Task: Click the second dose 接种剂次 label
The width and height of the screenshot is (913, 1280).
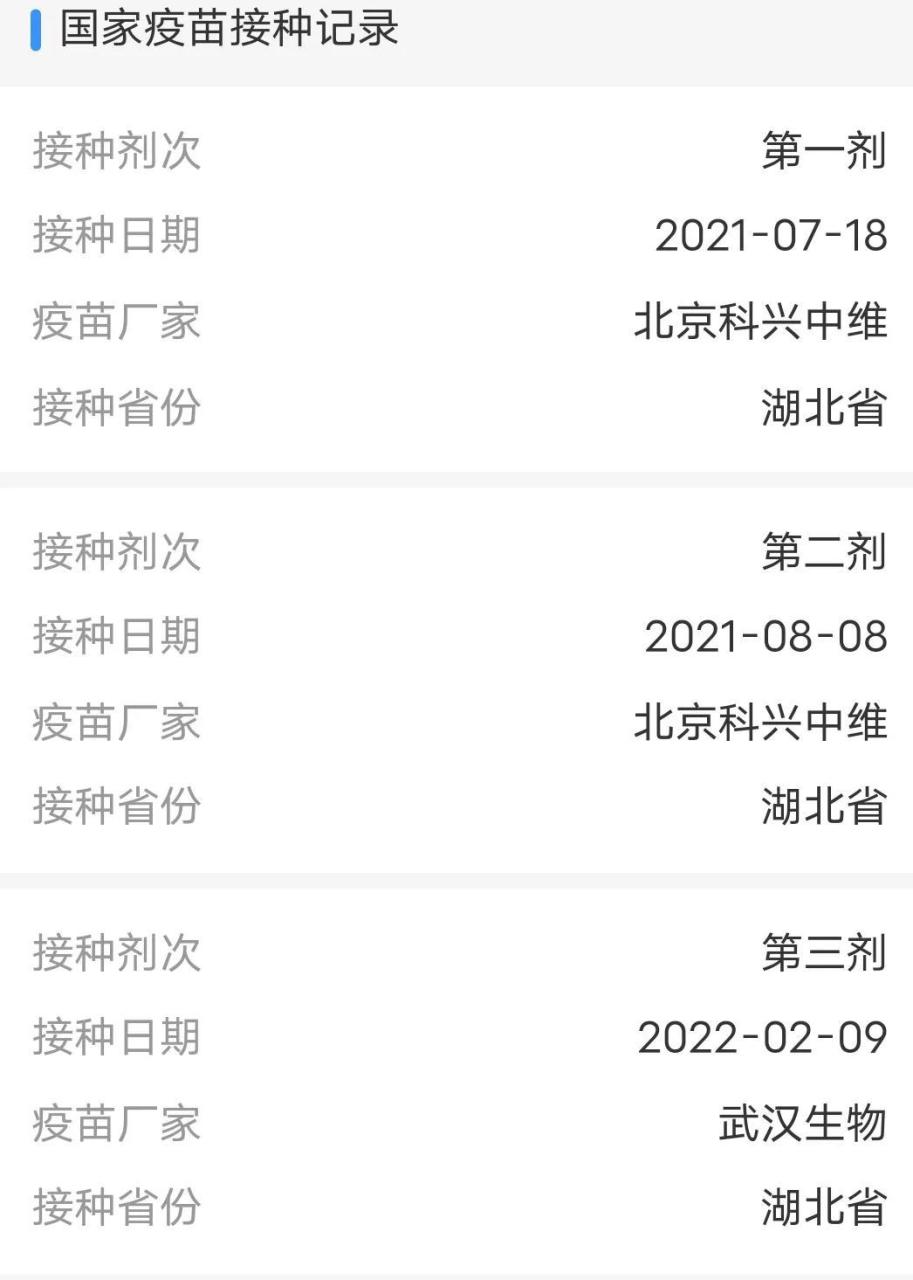Action: coord(117,555)
